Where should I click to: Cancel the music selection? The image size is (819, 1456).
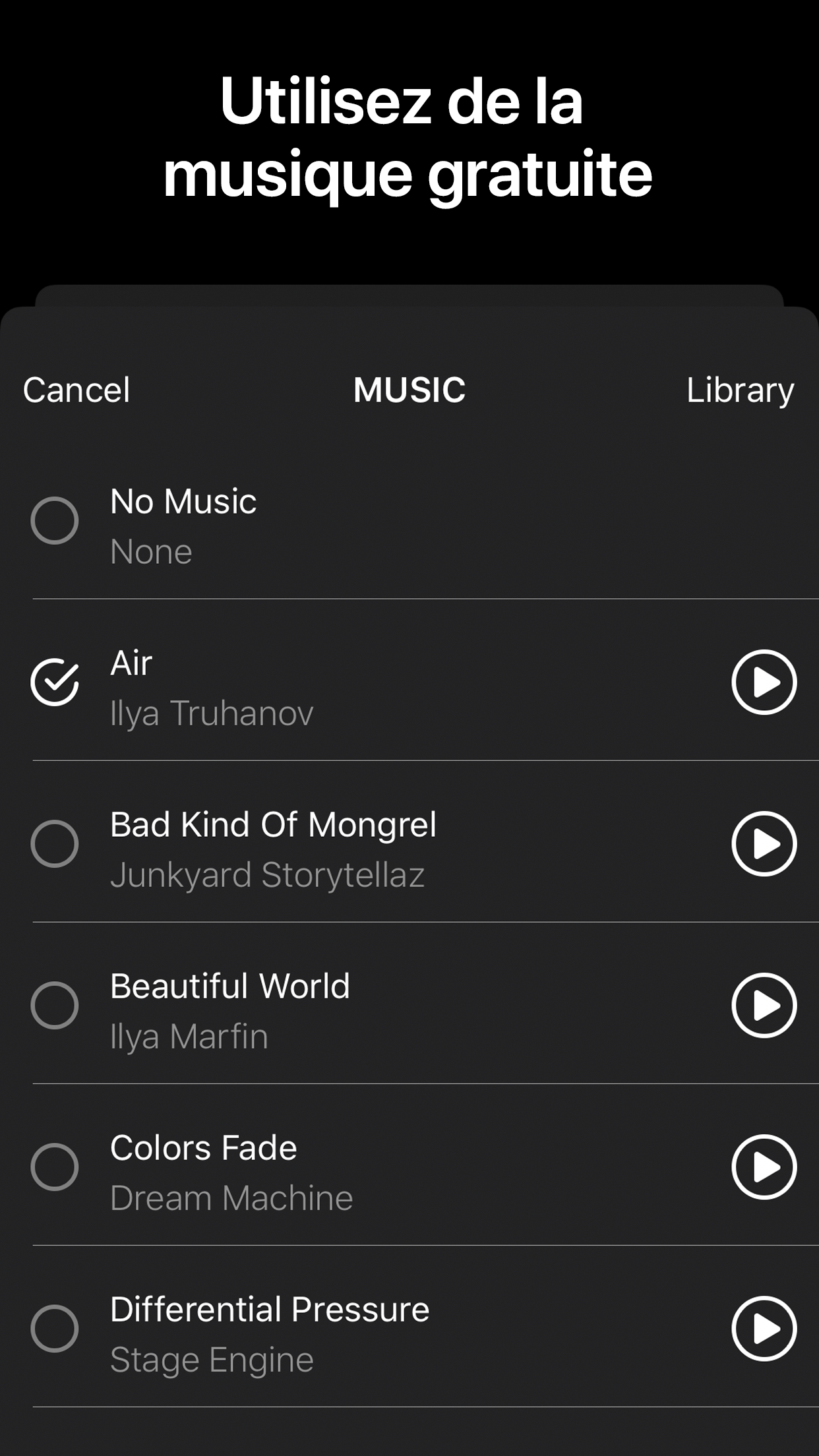pos(76,390)
